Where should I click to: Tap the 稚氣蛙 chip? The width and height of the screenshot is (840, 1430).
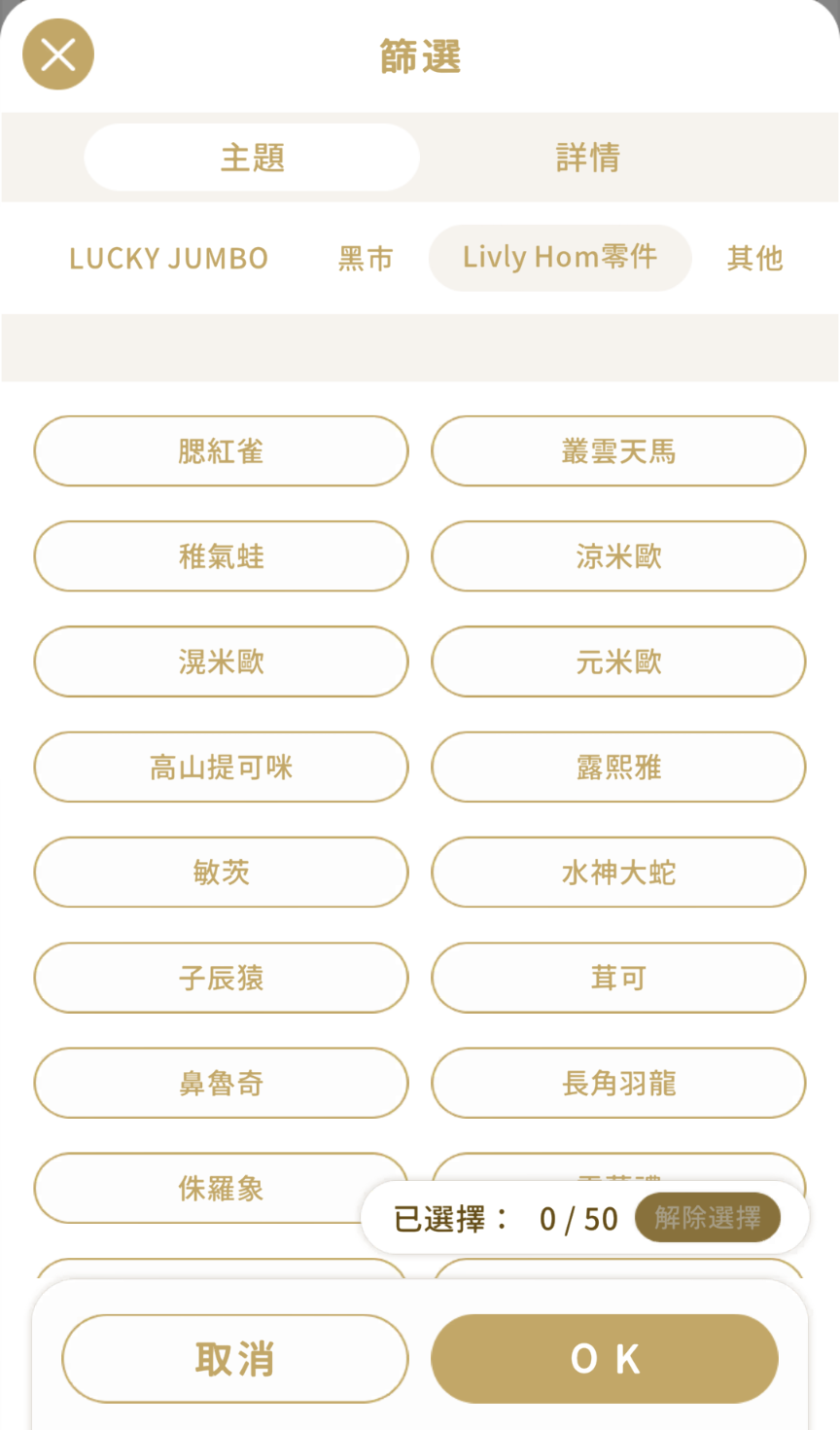[x=221, y=556]
